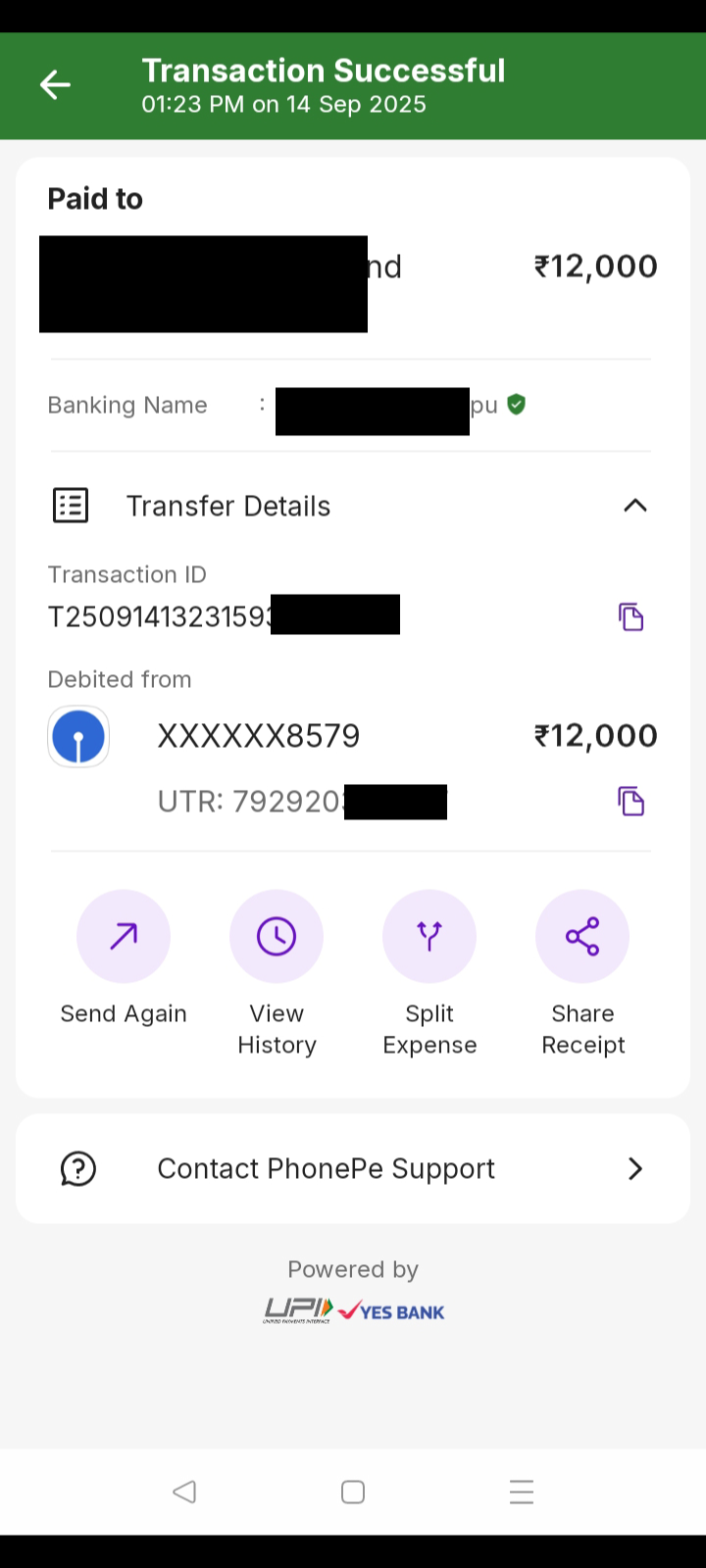Open Contact PhonePe Support
706x1568 pixels.
tap(353, 1168)
